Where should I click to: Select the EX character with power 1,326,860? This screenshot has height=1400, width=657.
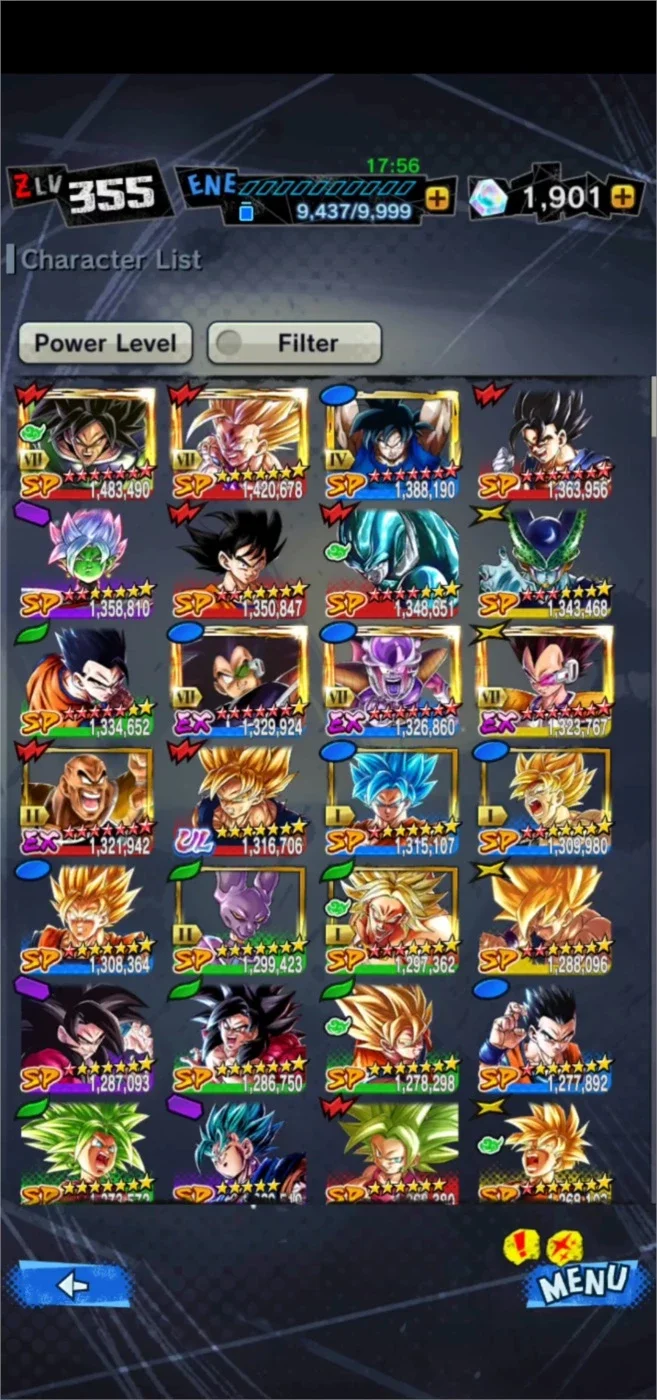[x=393, y=680]
